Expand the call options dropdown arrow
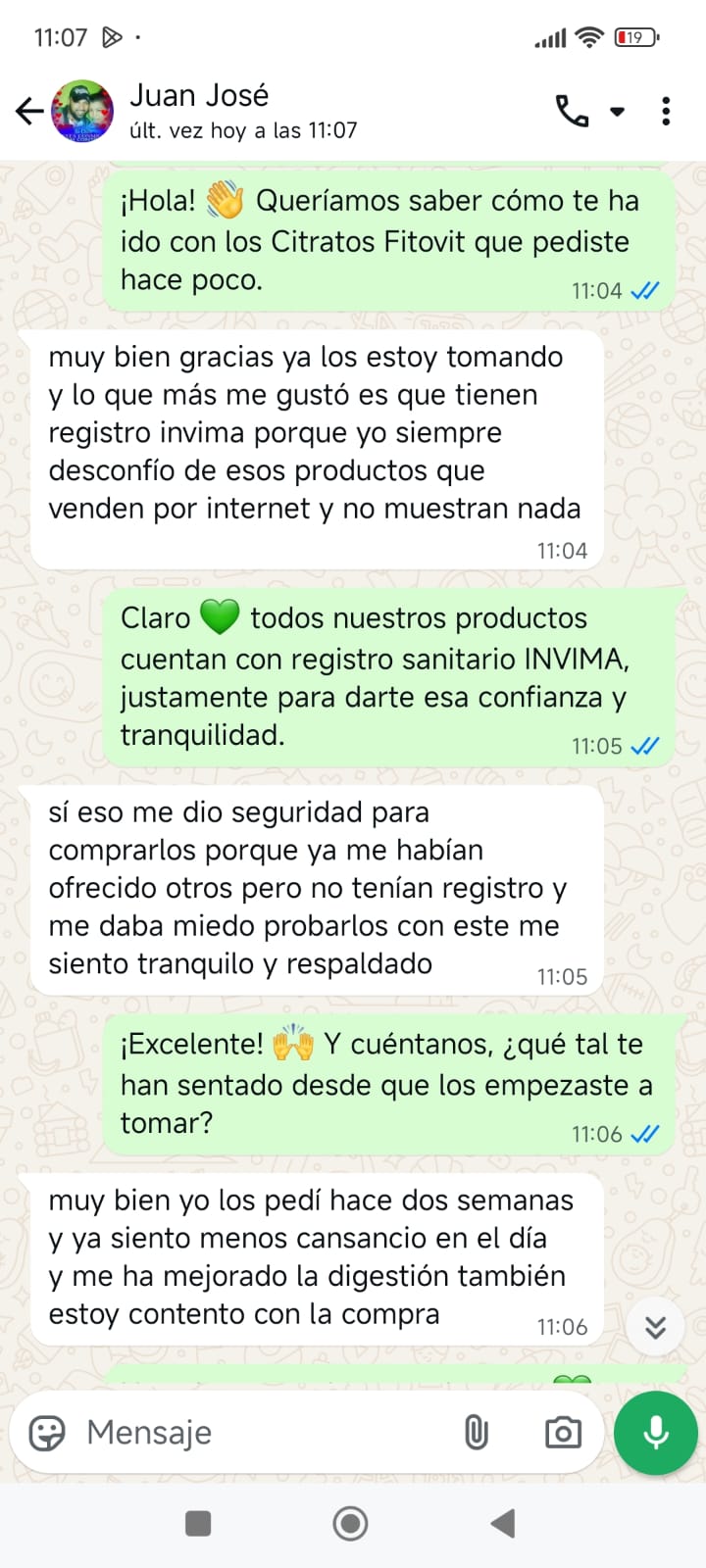Screen dimensions: 706x1568 click(x=617, y=112)
